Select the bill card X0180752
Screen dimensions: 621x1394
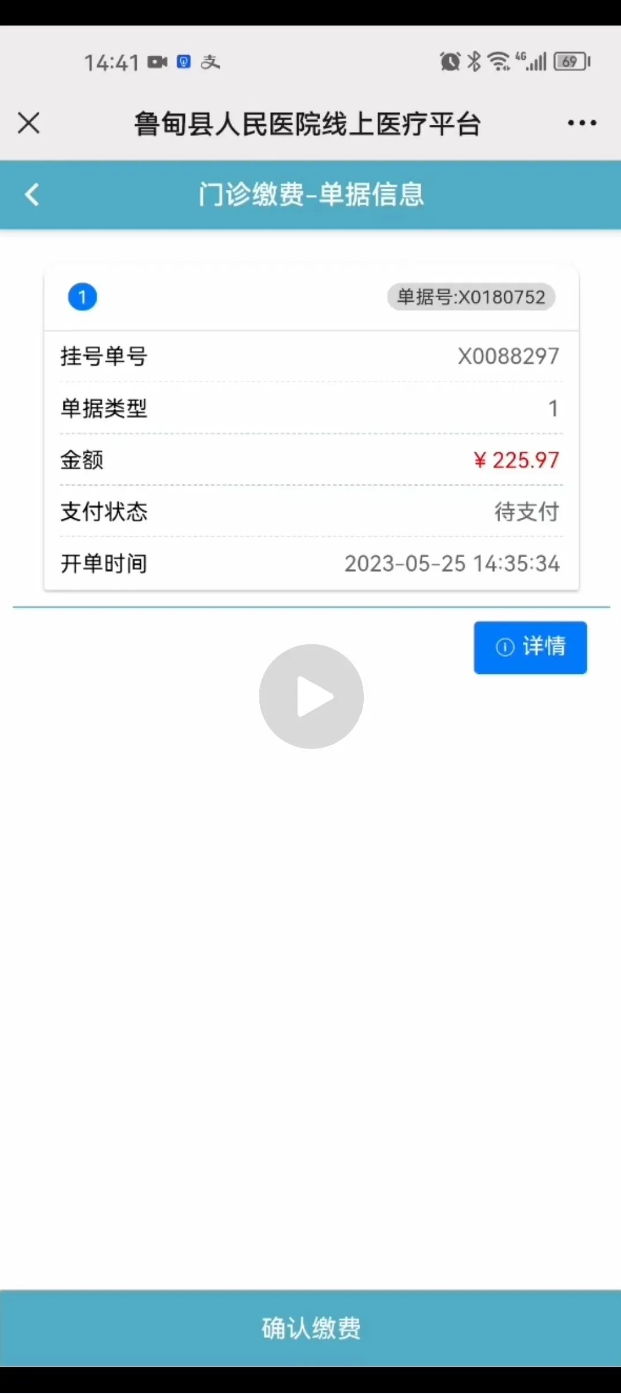[311, 429]
